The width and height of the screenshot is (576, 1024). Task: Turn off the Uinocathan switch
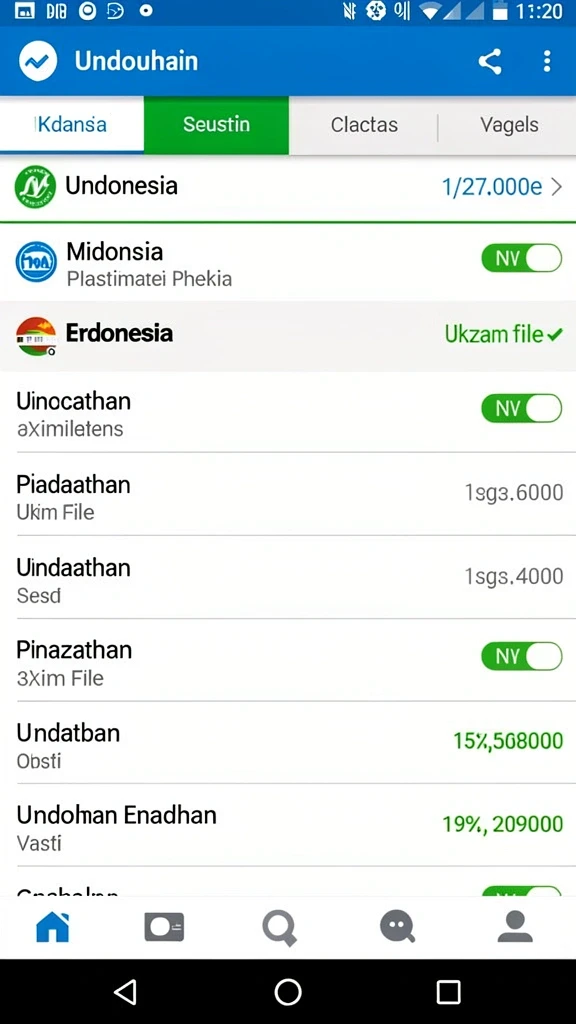(x=521, y=409)
